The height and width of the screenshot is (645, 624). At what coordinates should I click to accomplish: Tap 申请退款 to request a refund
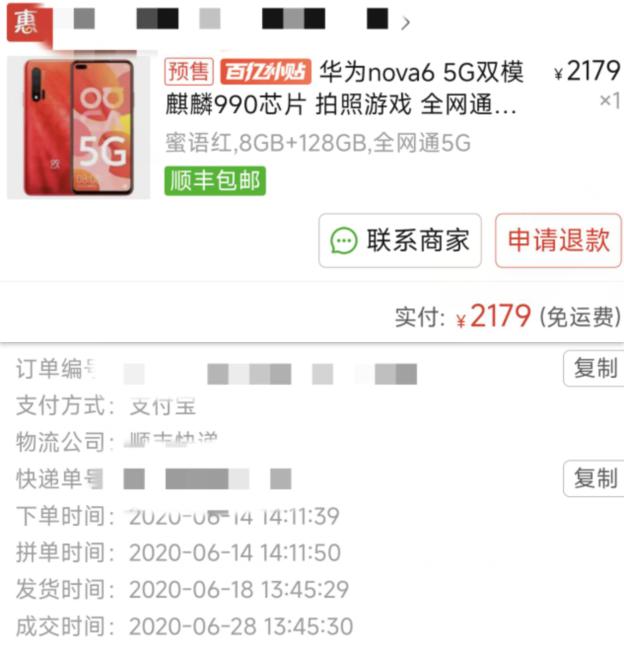pyautogui.click(x=558, y=241)
